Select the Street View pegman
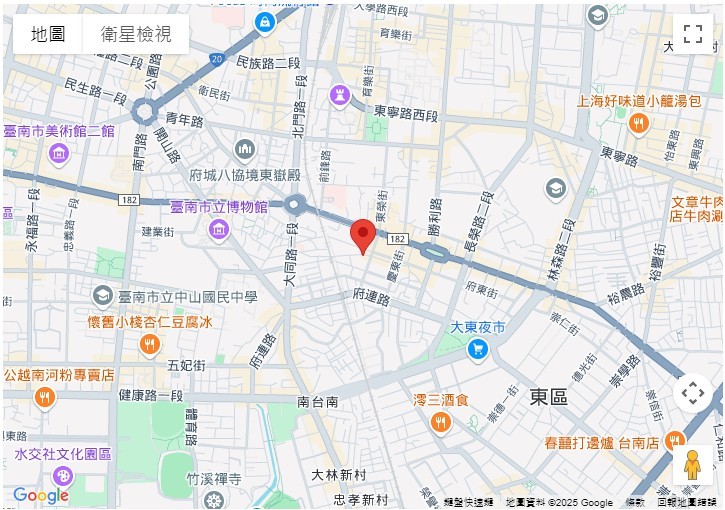This screenshot has height=510, width=725. point(692,465)
